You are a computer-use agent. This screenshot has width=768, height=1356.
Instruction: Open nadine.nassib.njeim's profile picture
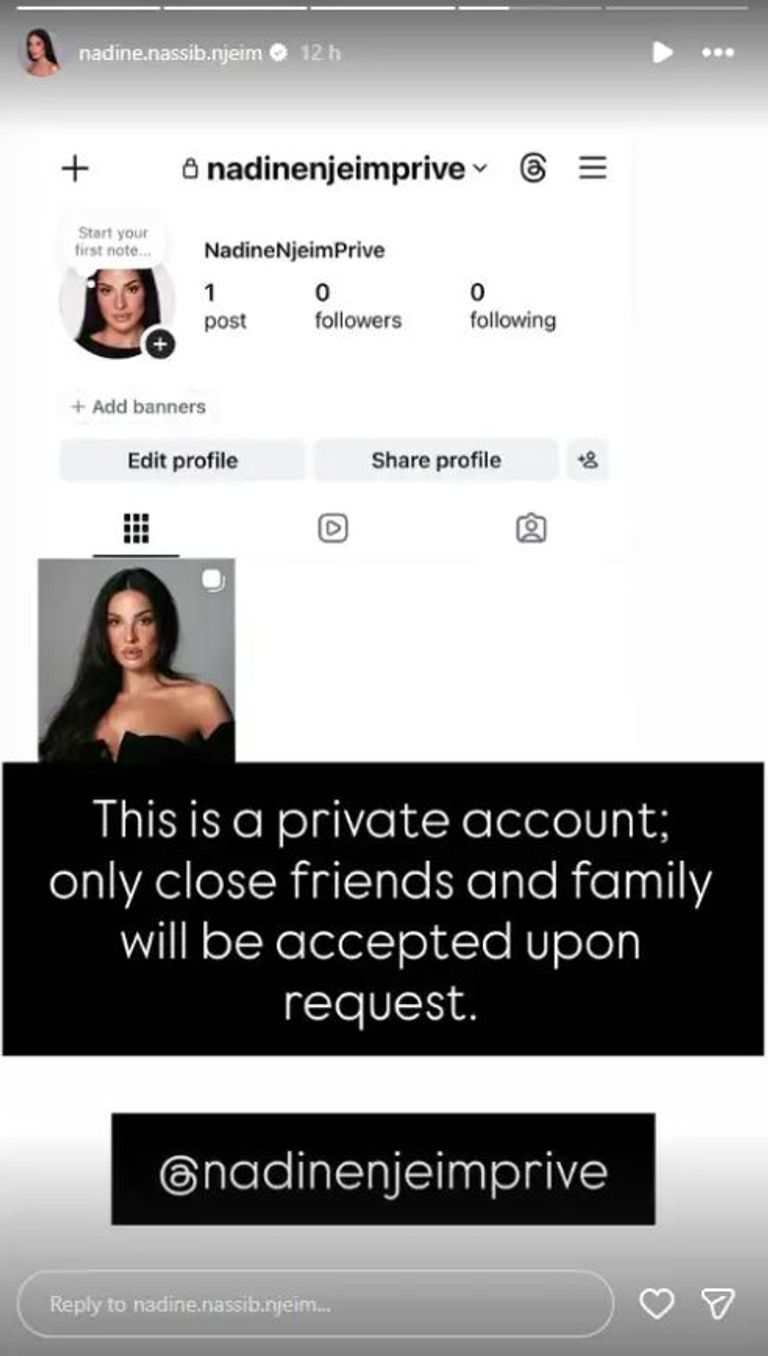[40, 52]
